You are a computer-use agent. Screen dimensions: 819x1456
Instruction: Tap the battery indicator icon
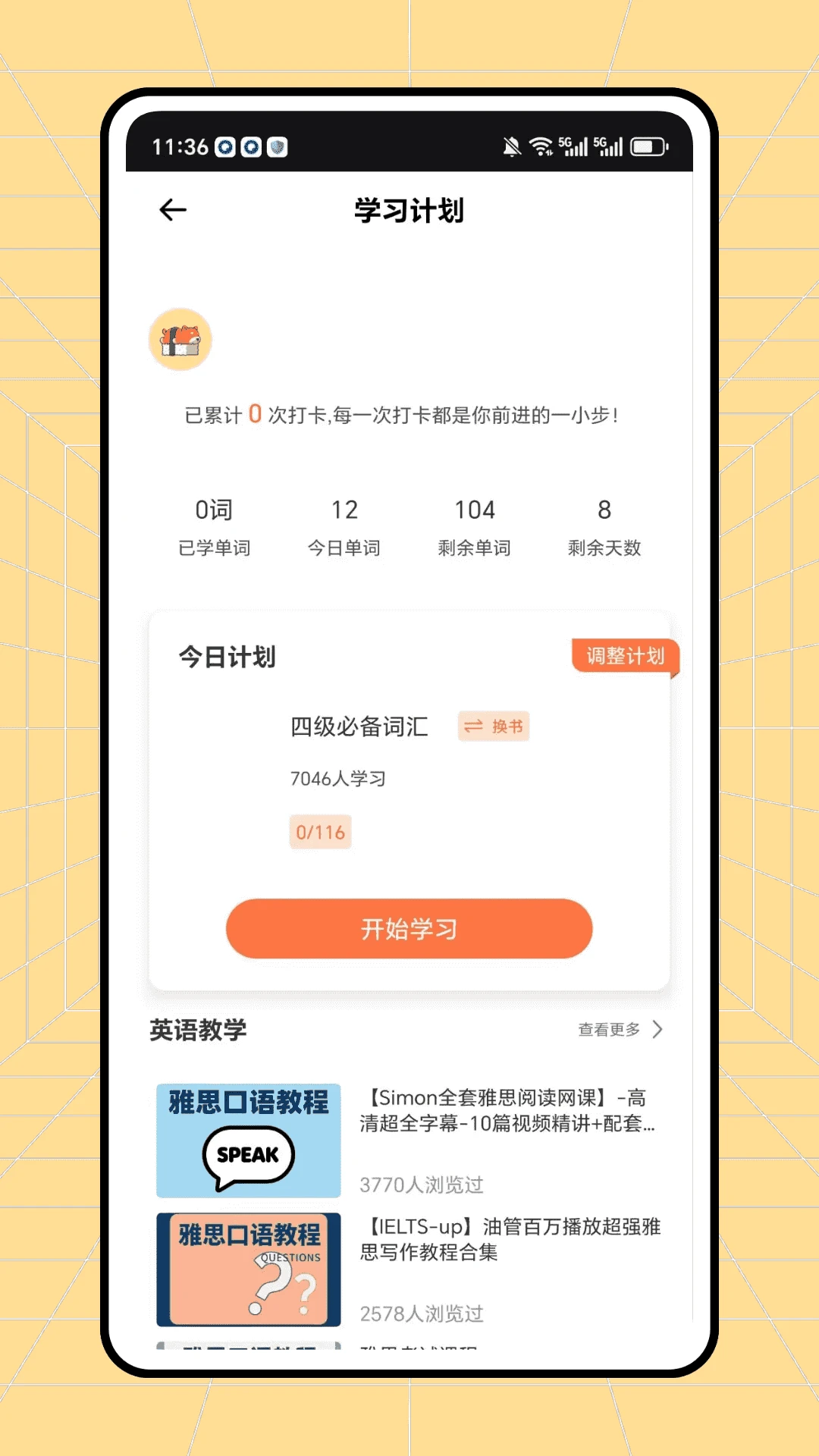(x=651, y=145)
